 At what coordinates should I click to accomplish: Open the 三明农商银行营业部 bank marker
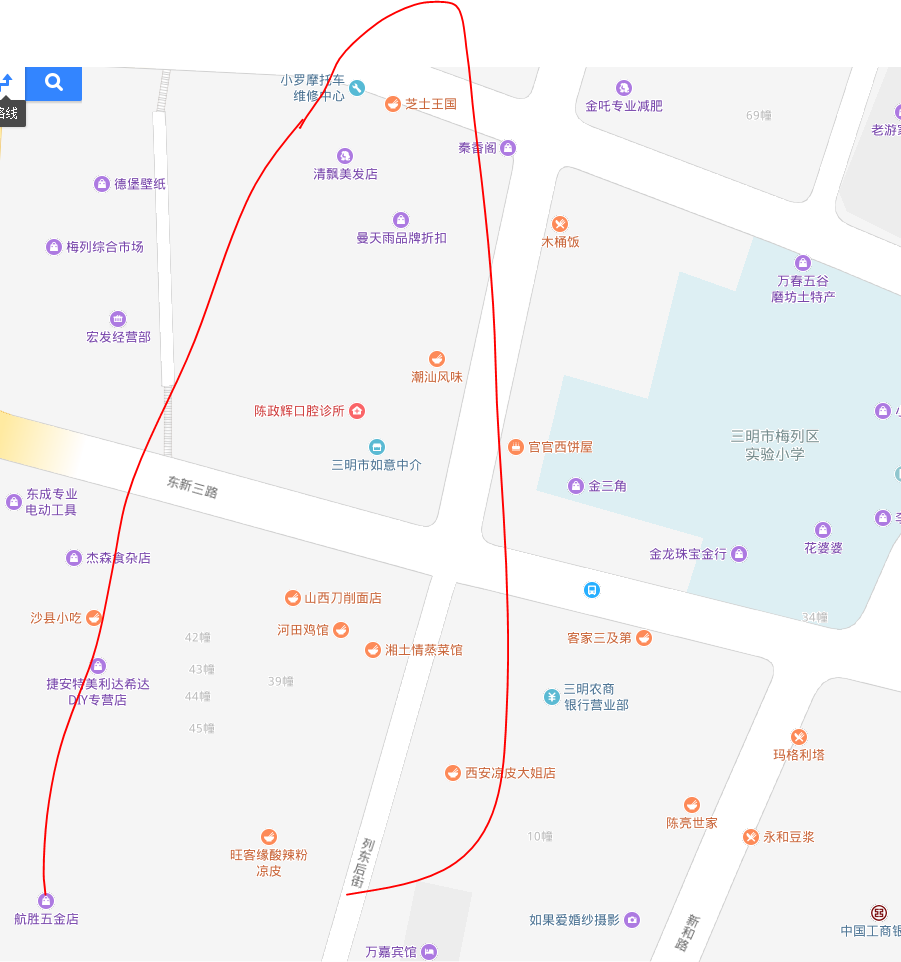tap(551, 697)
